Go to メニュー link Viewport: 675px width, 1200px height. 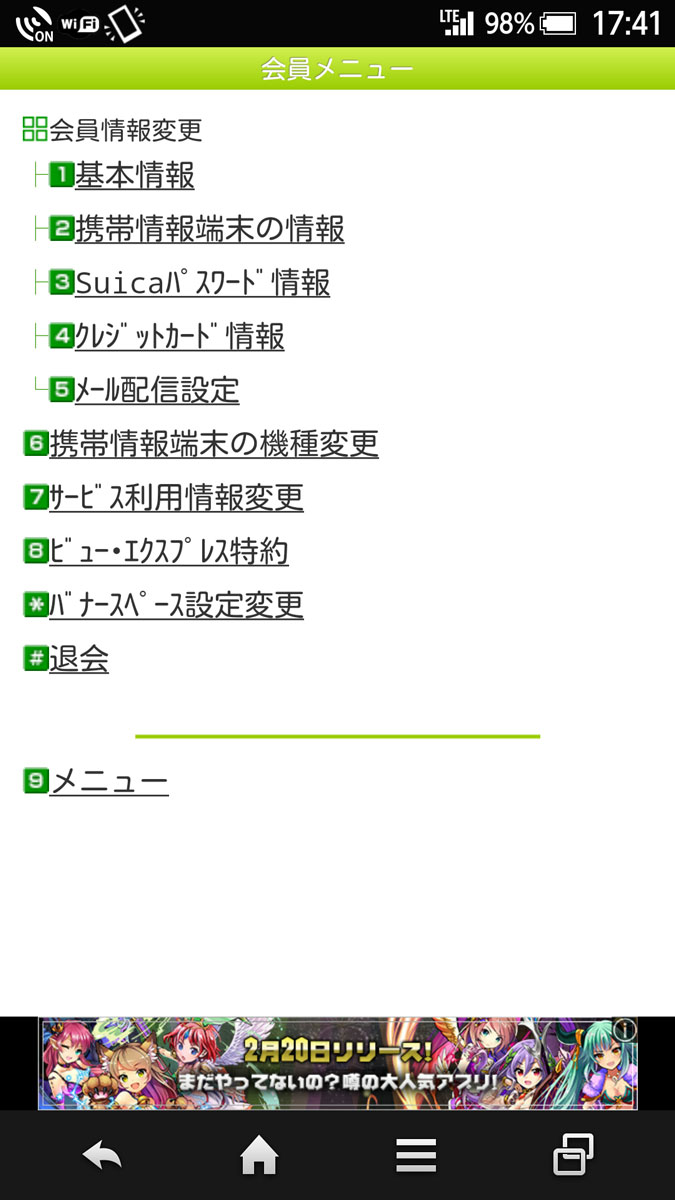(109, 781)
